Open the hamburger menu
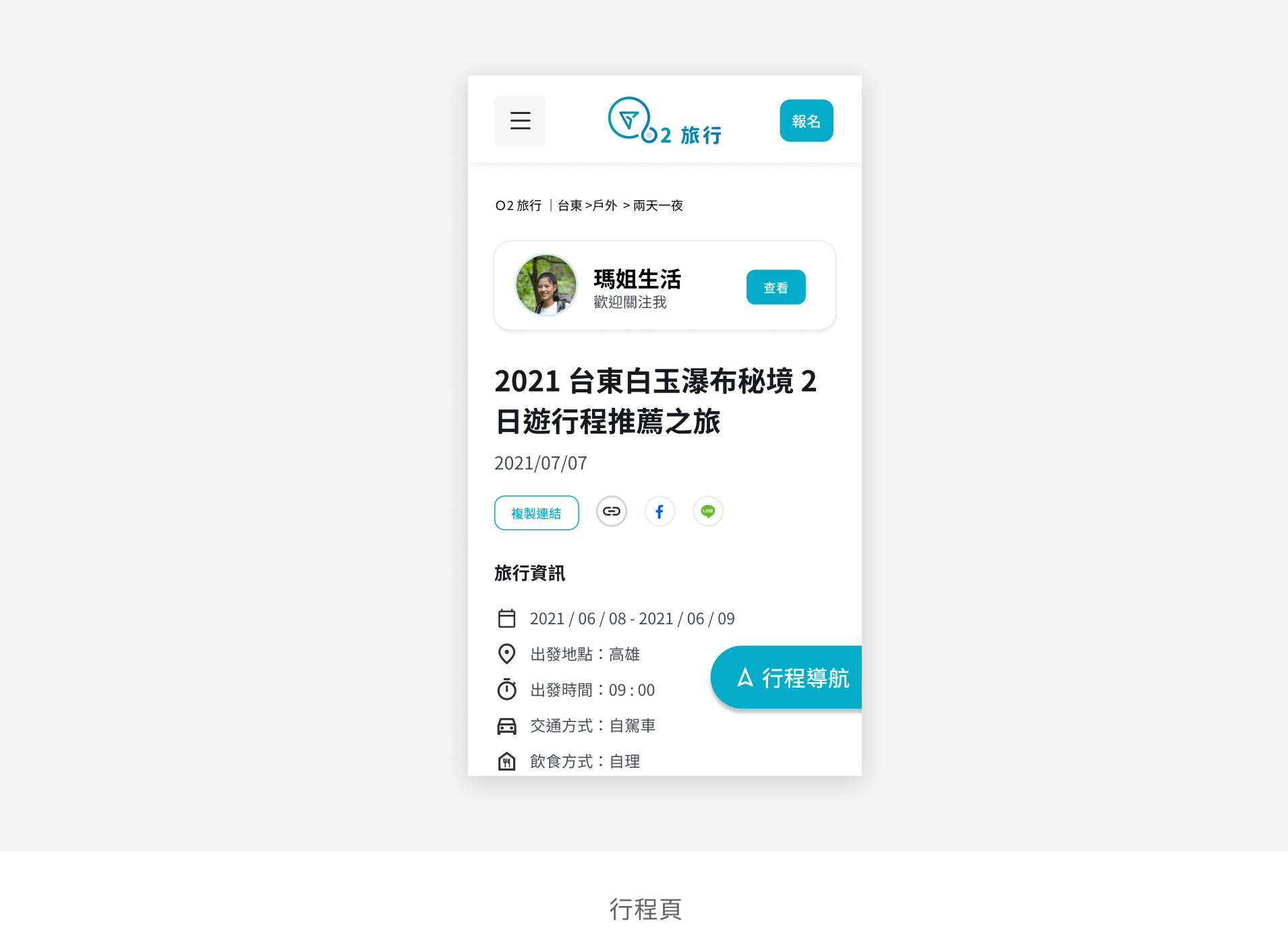 pyautogui.click(x=520, y=121)
